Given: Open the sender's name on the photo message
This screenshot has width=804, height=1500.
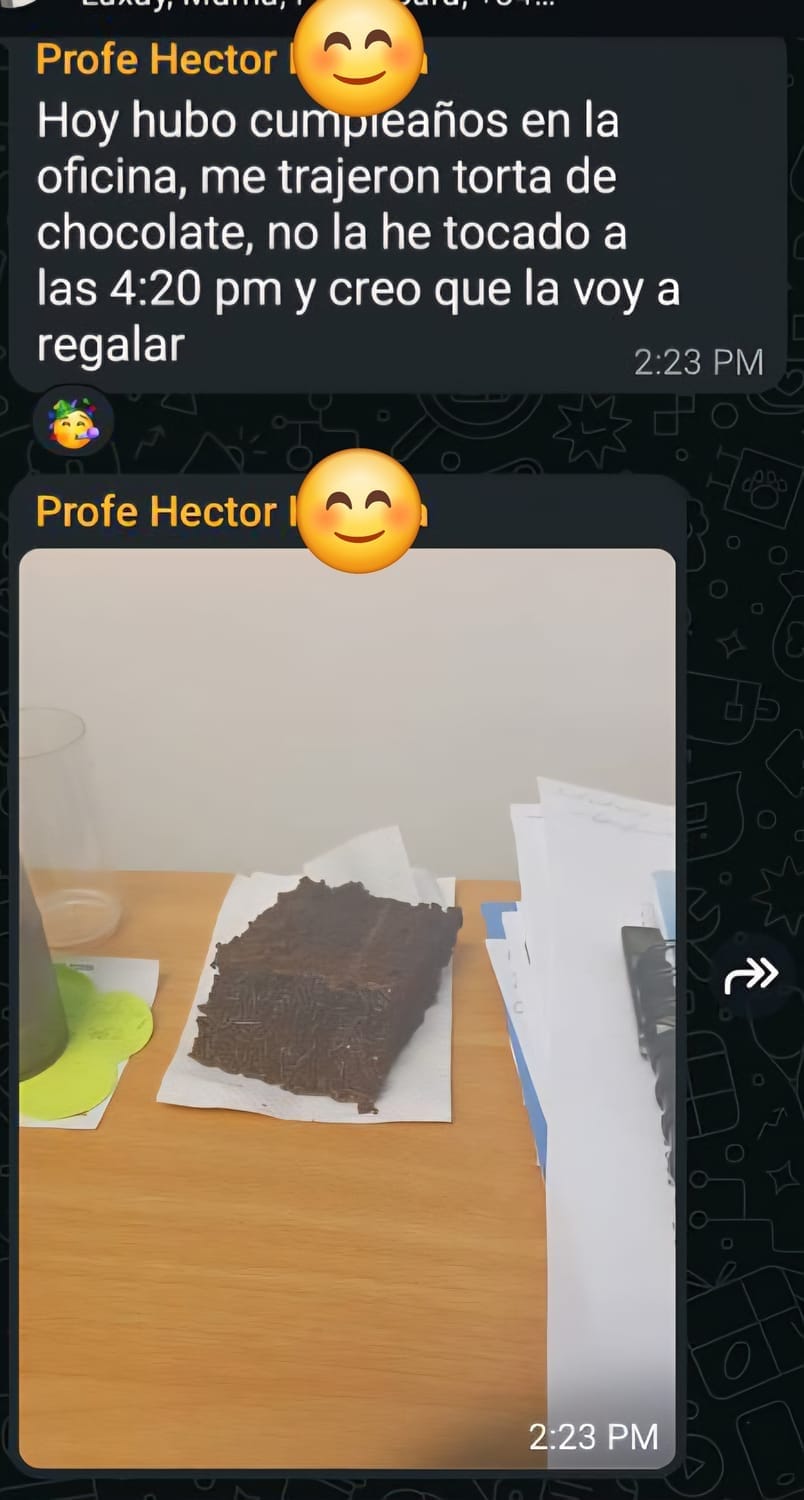Looking at the screenshot, I should [157, 512].
